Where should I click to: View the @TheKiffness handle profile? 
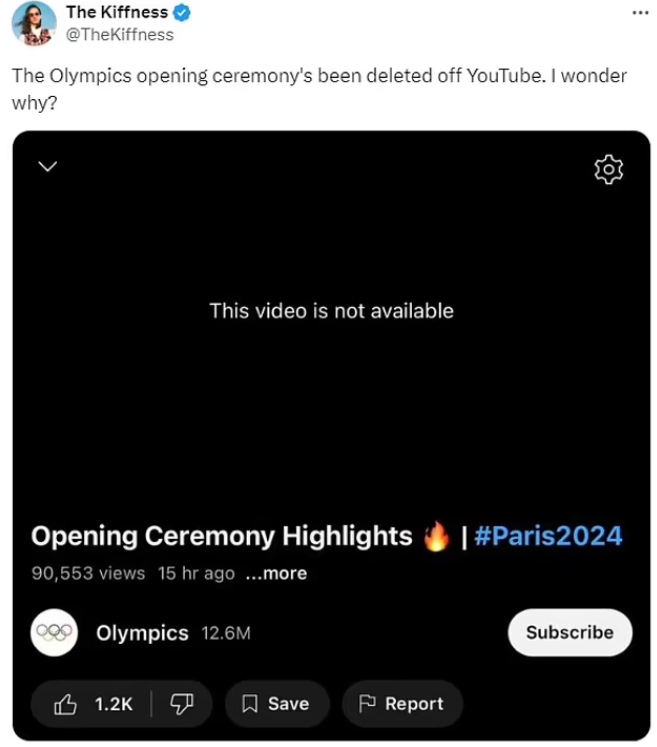pos(119,34)
